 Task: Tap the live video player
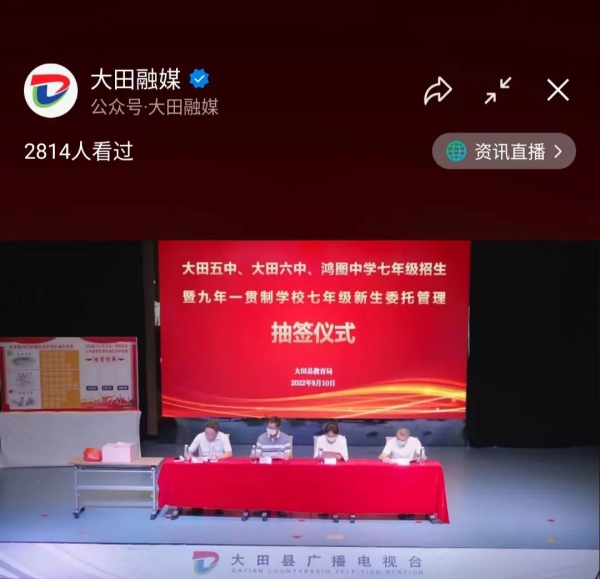click(x=300, y=400)
